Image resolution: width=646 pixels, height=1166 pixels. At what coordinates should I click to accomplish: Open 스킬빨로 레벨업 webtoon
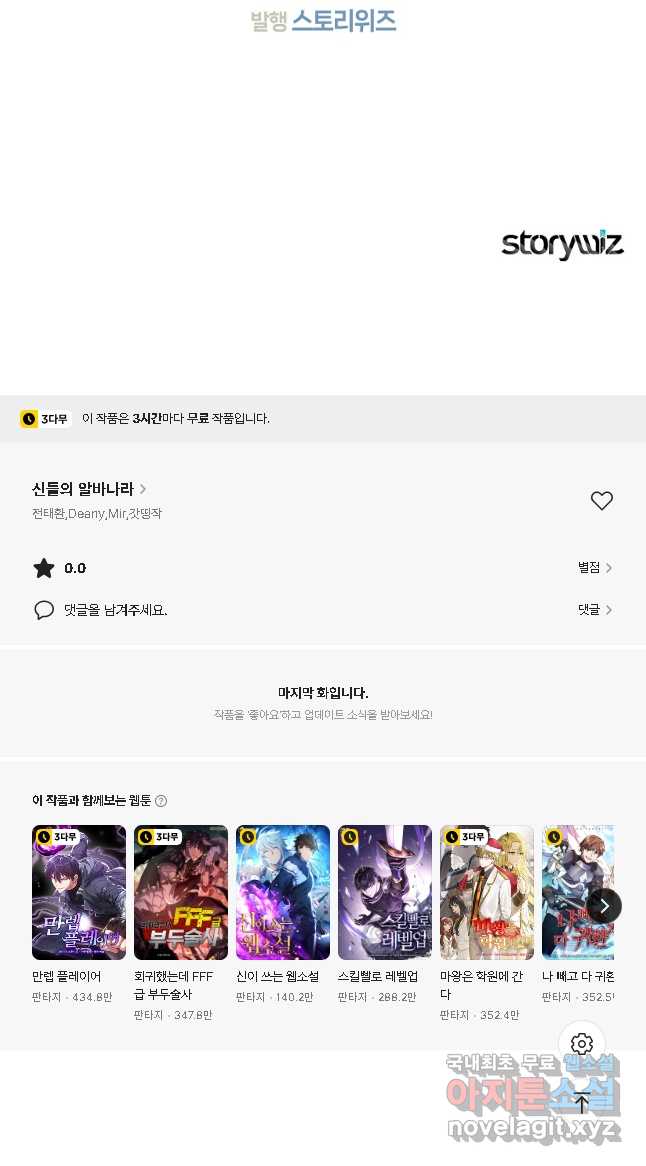point(385,892)
